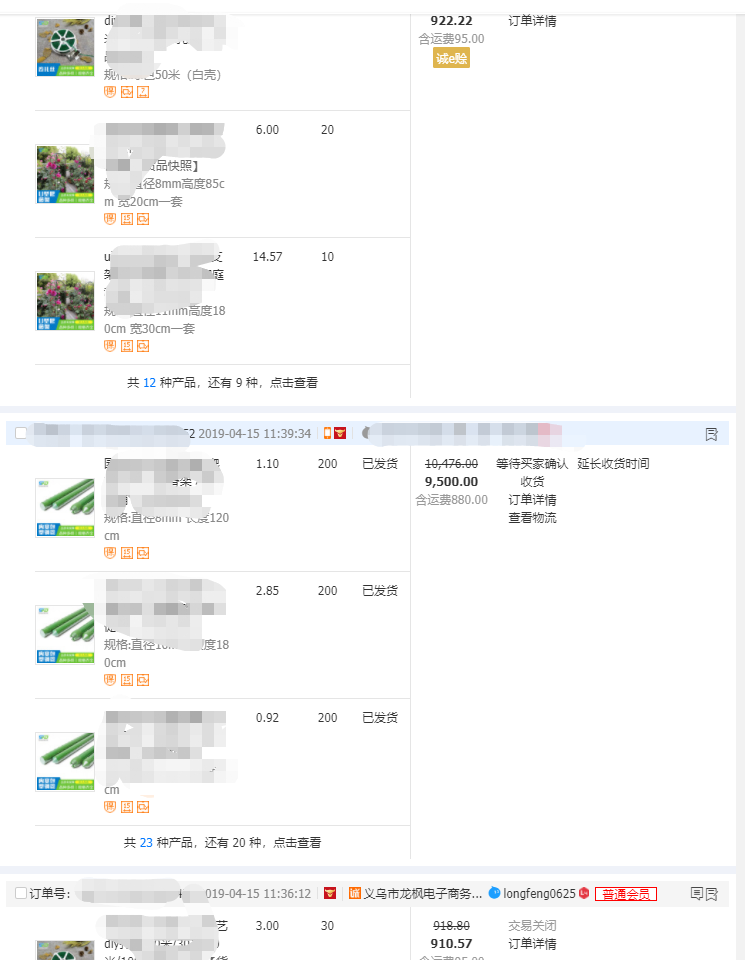Open the 普通会员 membership label

coord(625,894)
